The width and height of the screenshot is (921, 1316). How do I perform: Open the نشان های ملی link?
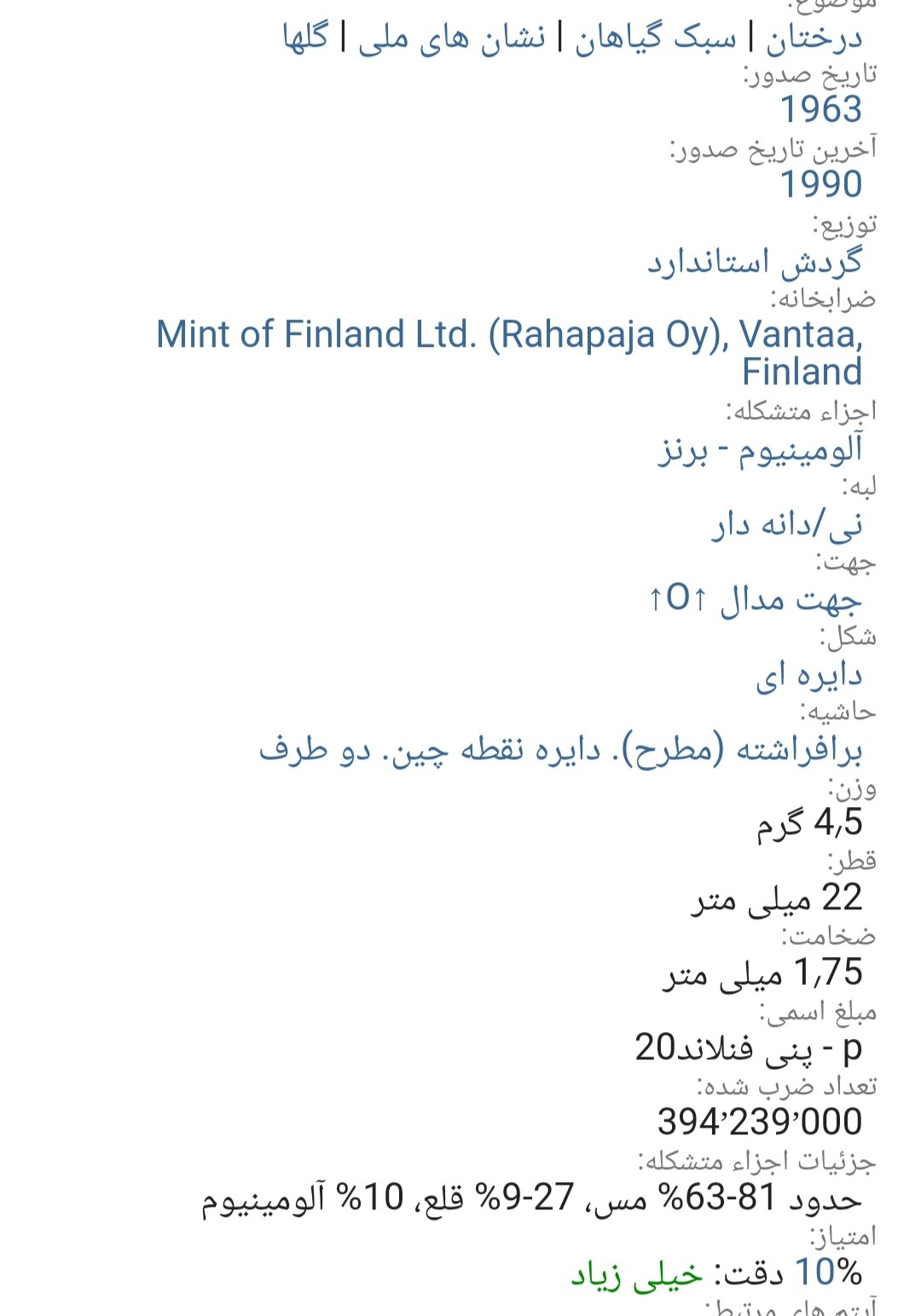451,38
